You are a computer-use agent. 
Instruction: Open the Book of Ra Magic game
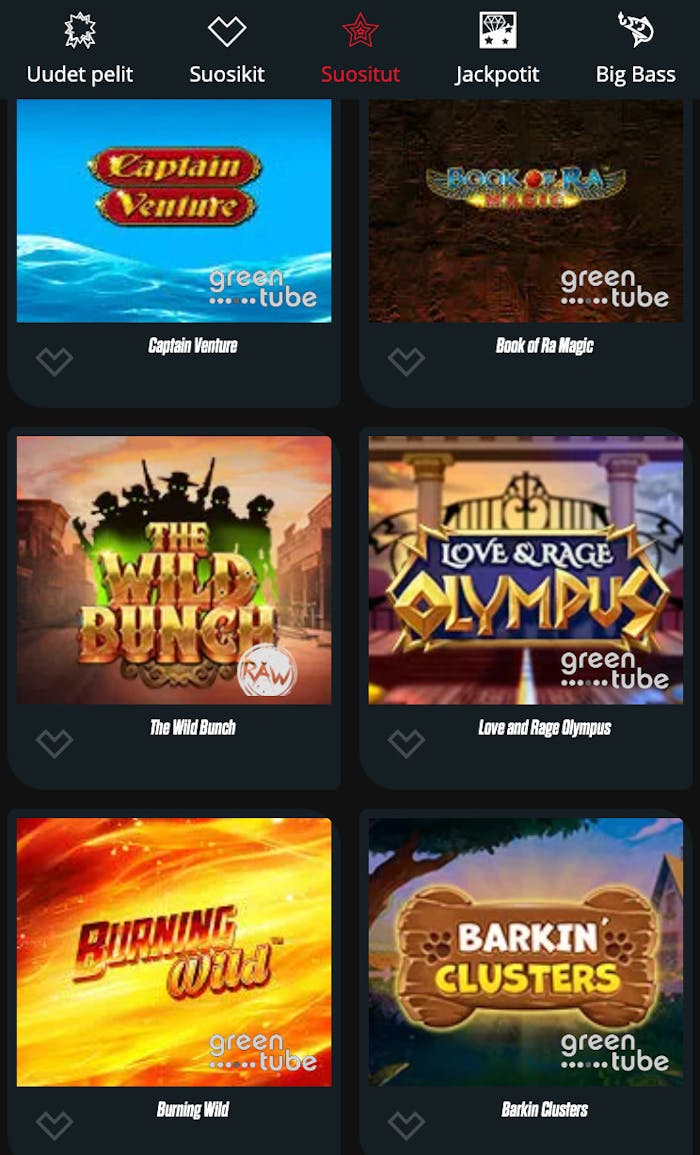pyautogui.click(x=526, y=210)
